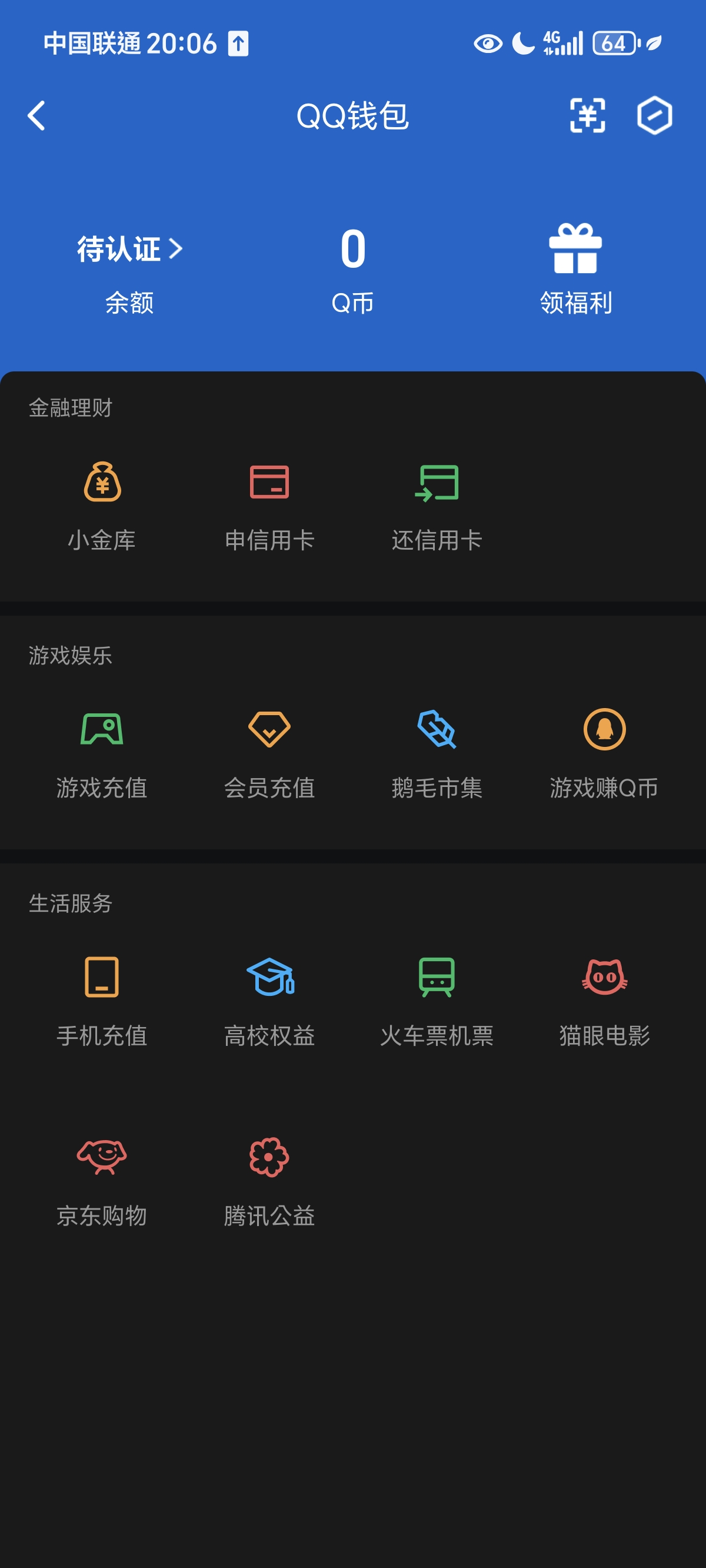
Task: Open 小金库
Action: (x=102, y=505)
